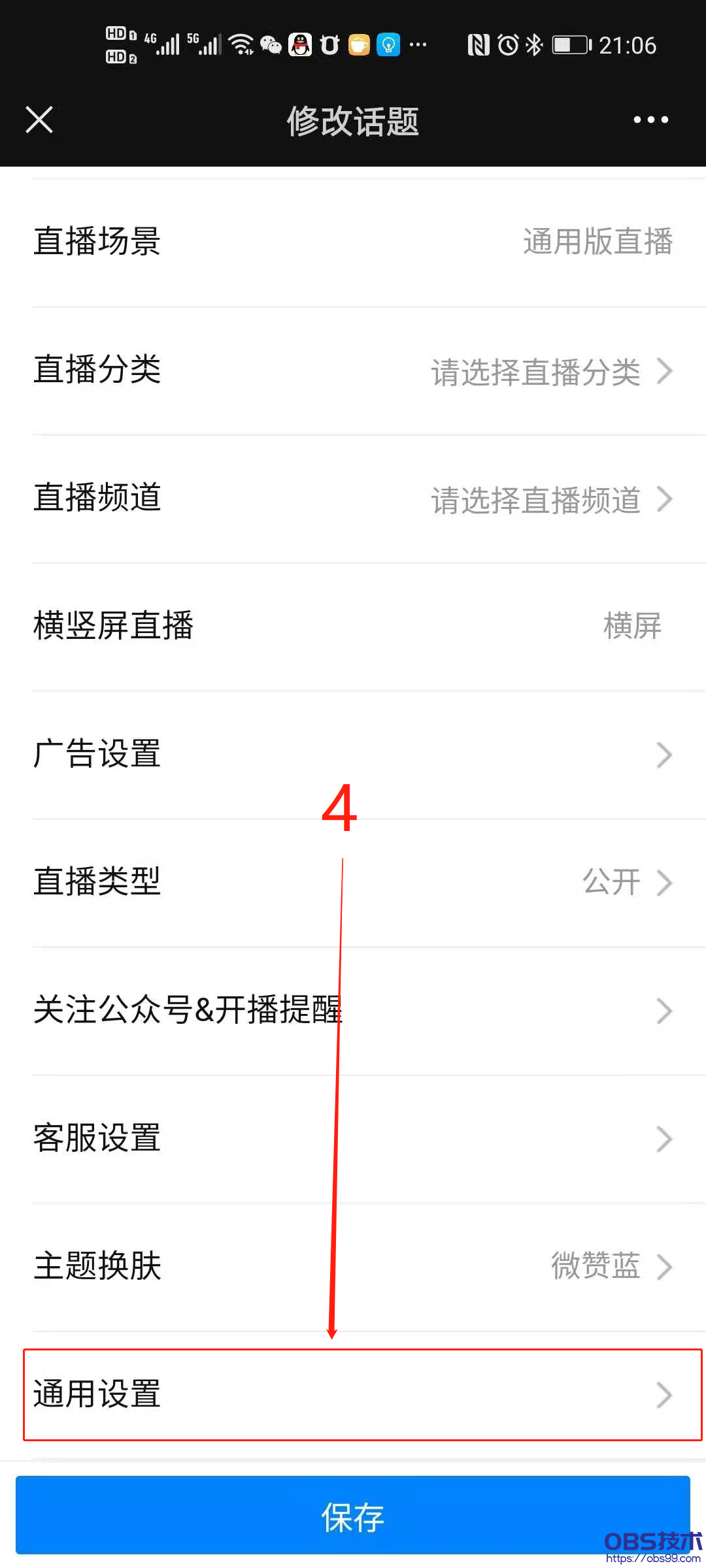Select the 横竖屏直播 row
The height and width of the screenshot is (1568, 706).
(353, 626)
